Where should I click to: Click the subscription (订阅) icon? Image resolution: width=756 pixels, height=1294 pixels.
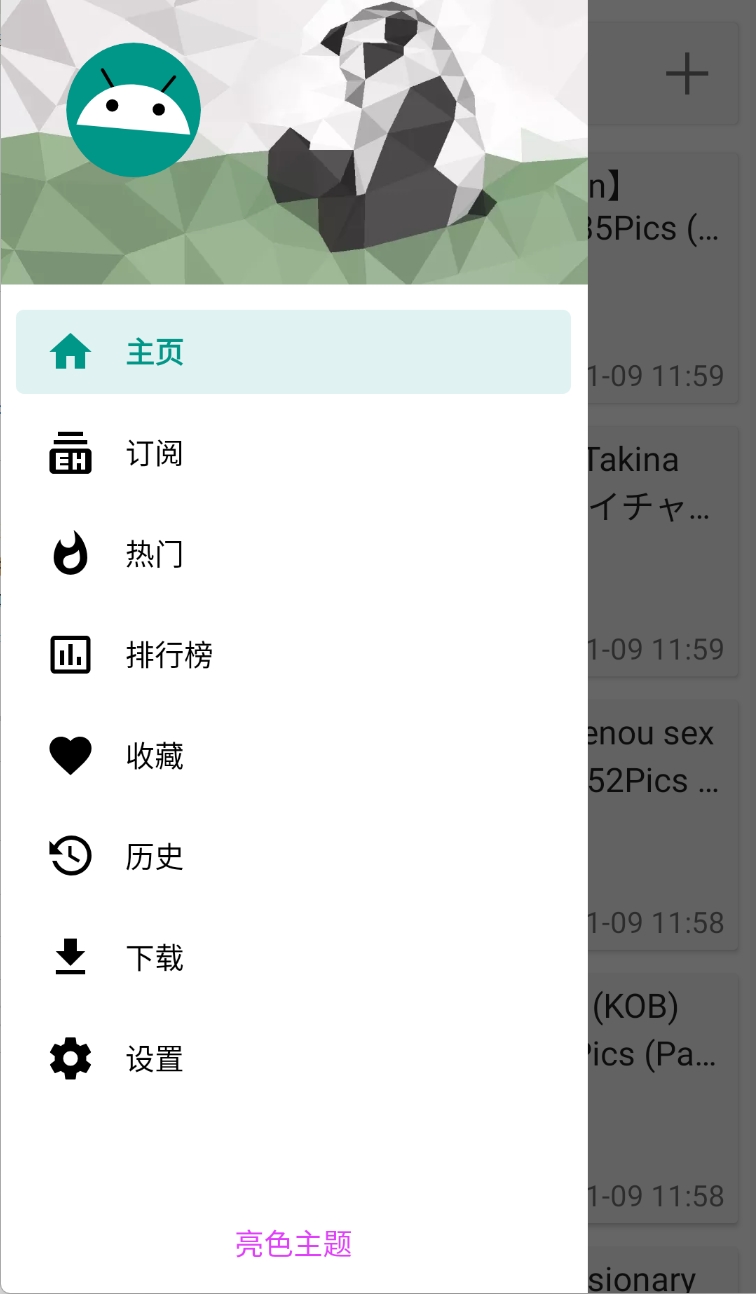coord(68,453)
